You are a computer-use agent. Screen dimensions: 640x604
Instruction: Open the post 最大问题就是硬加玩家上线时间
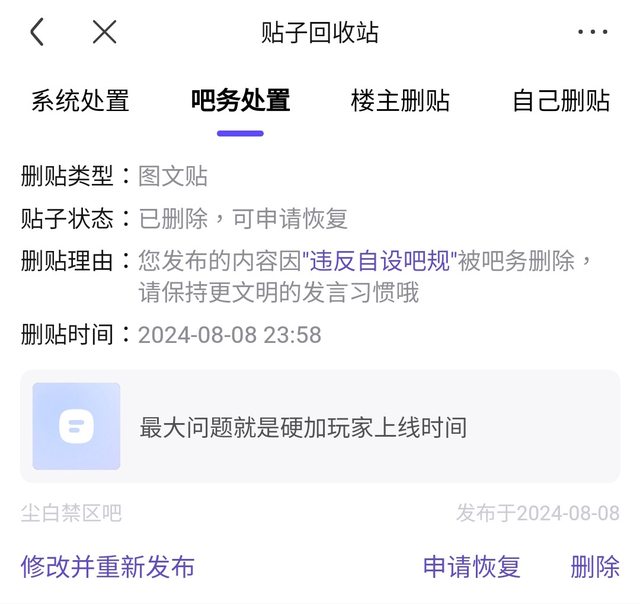[320, 427]
